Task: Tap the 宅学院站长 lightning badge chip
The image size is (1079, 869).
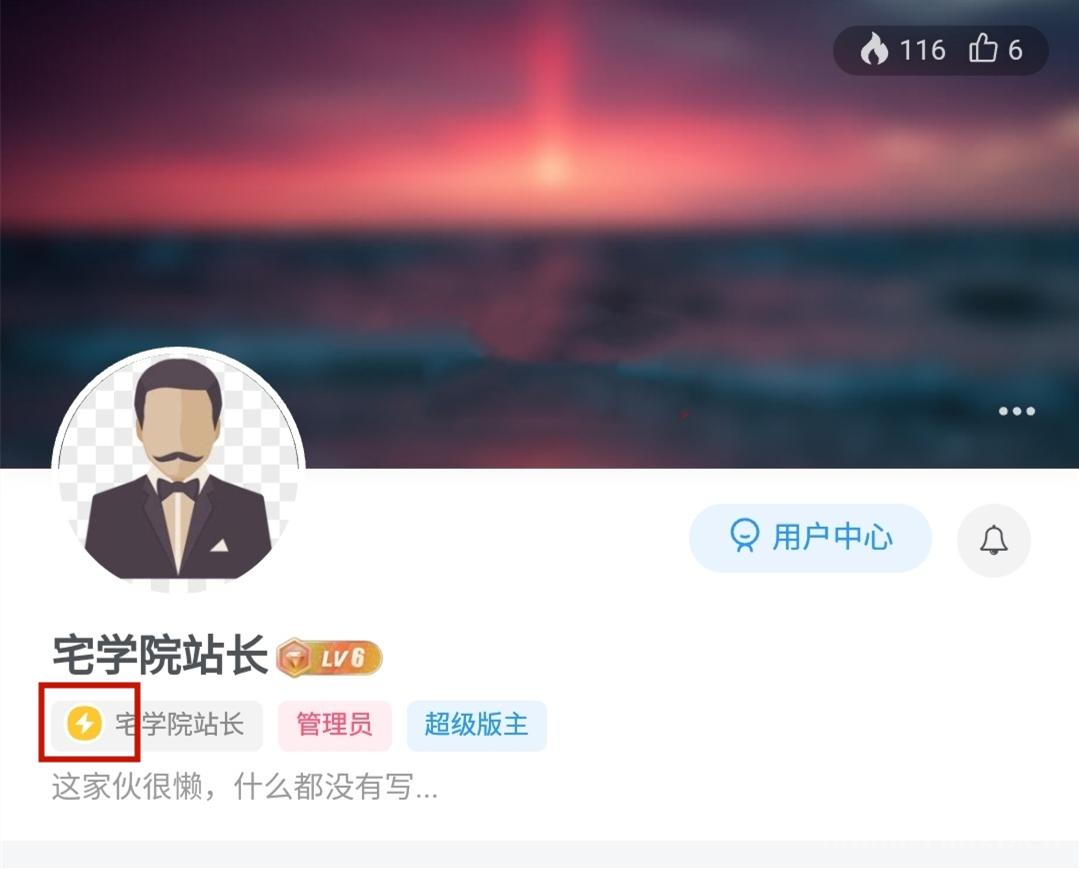Action: coord(157,725)
